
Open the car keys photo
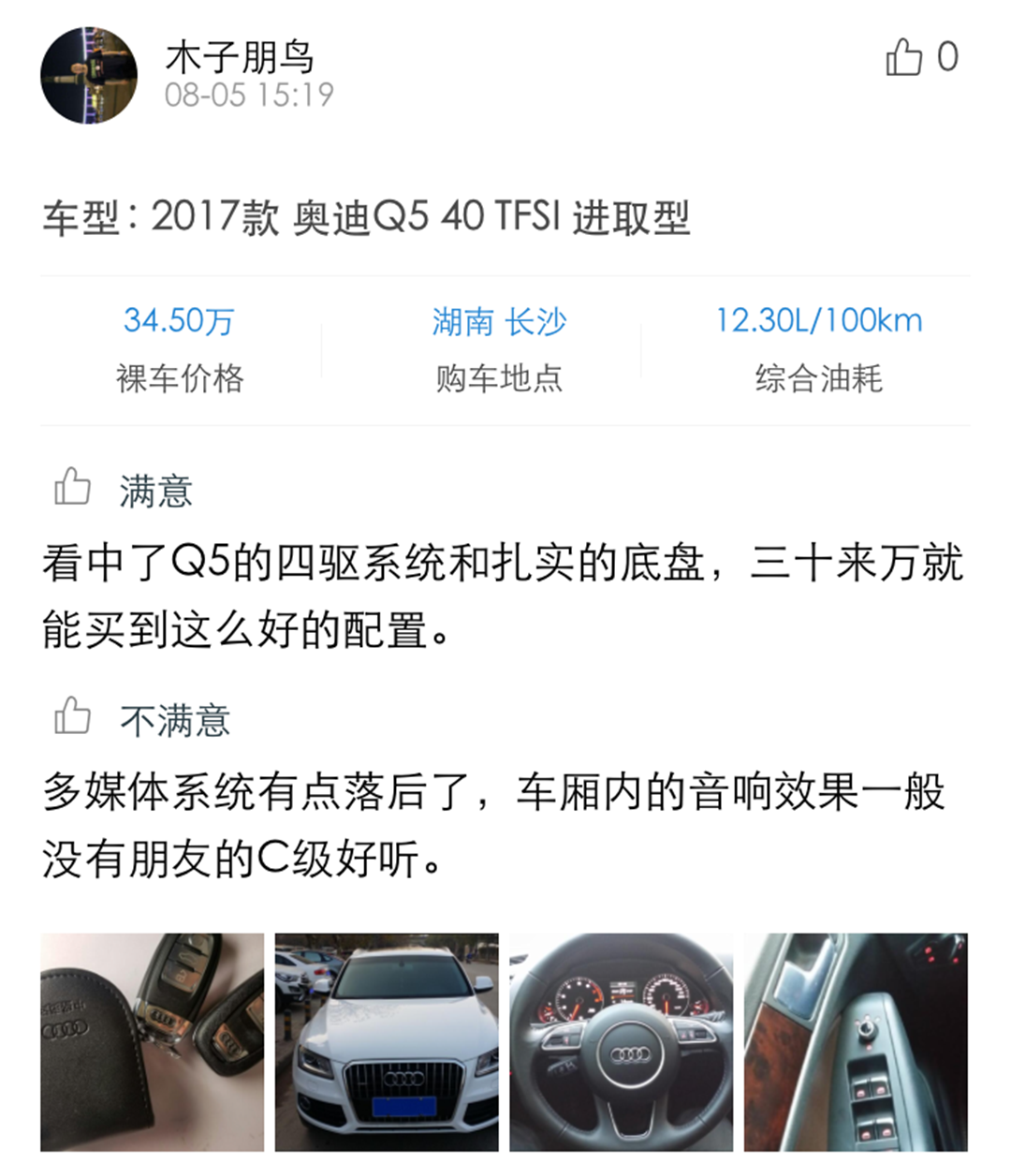(152, 1041)
